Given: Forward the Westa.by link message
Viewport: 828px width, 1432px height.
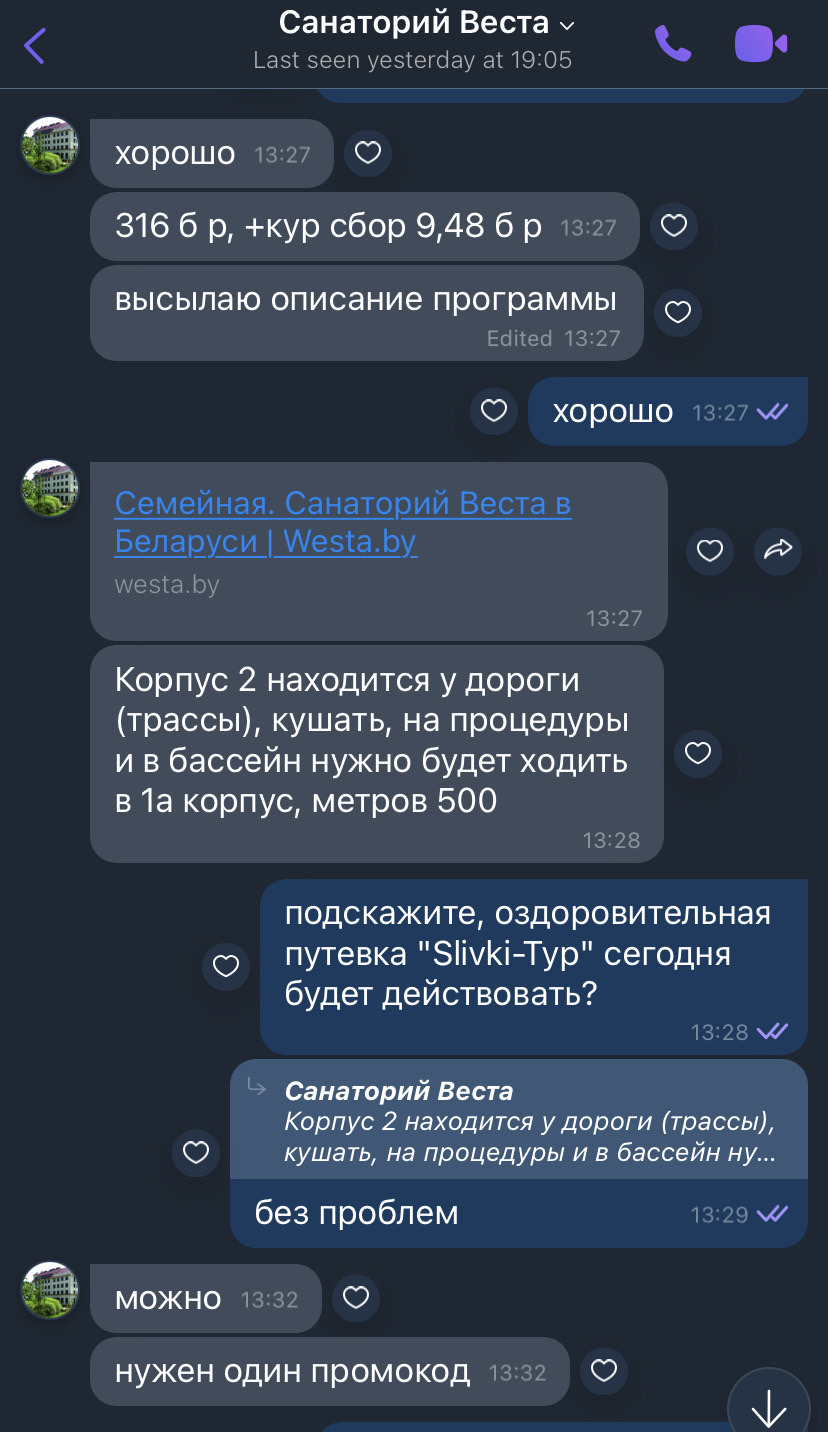Looking at the screenshot, I should tap(778, 550).
